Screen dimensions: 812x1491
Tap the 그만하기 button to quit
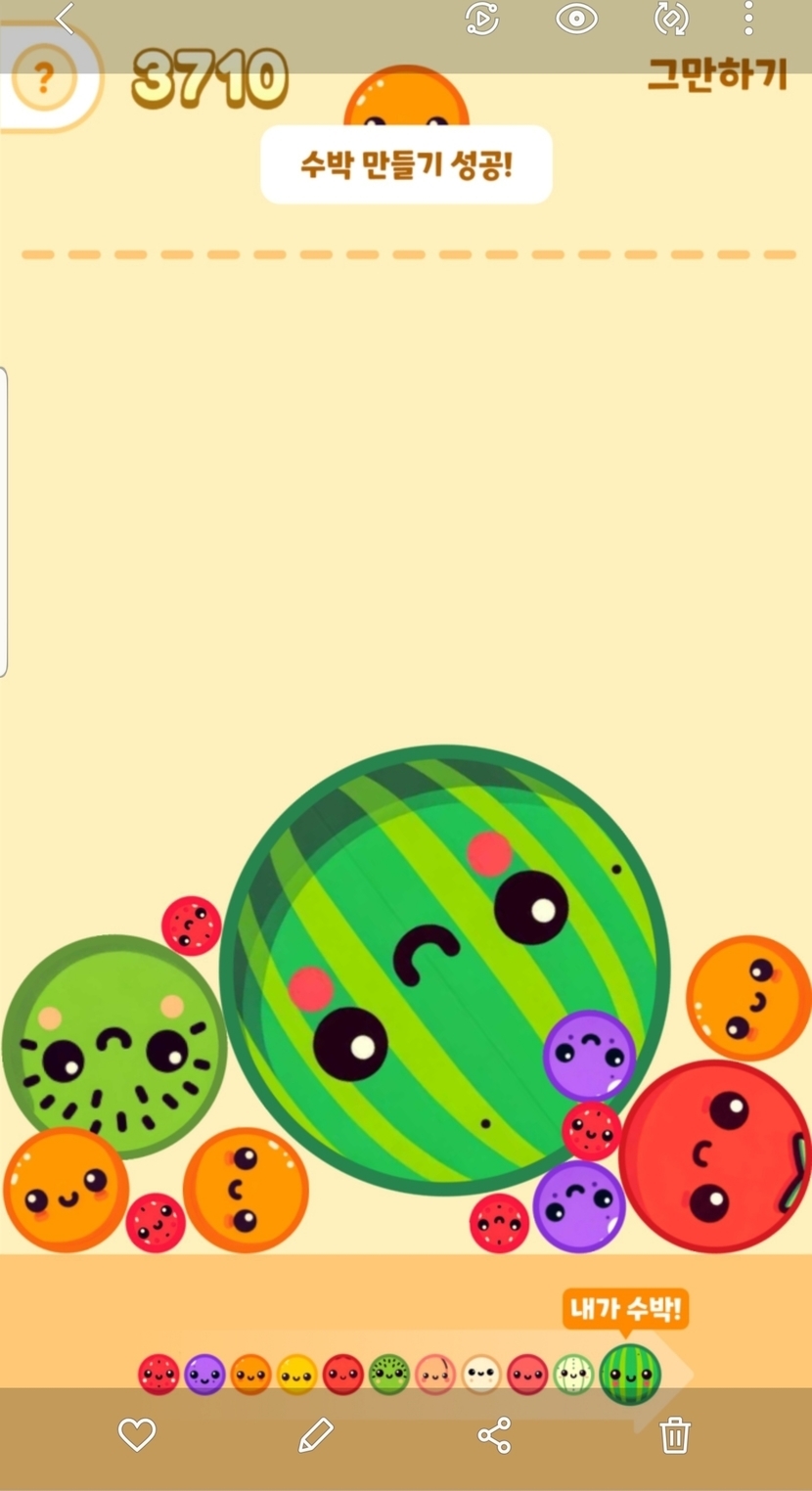click(717, 74)
